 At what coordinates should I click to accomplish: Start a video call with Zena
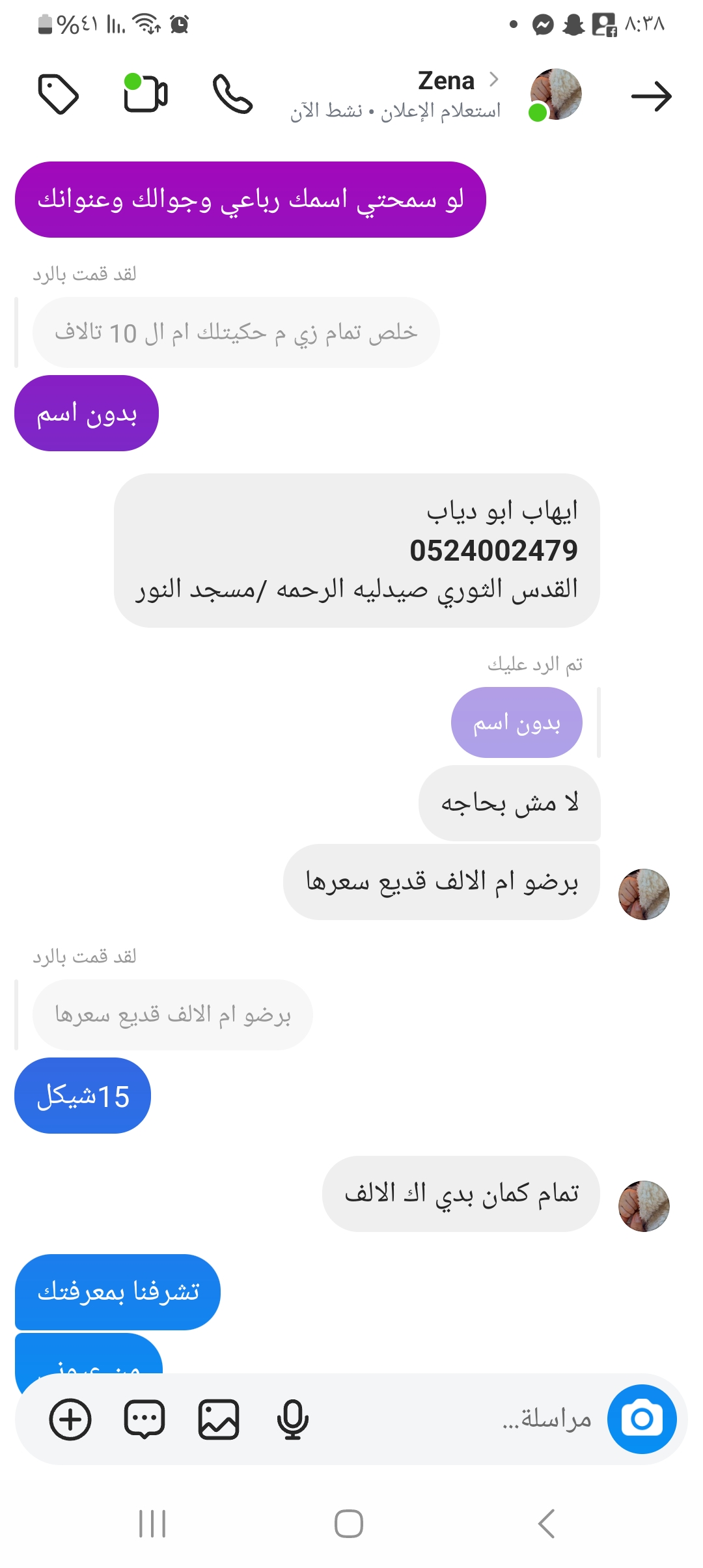pyautogui.click(x=146, y=95)
